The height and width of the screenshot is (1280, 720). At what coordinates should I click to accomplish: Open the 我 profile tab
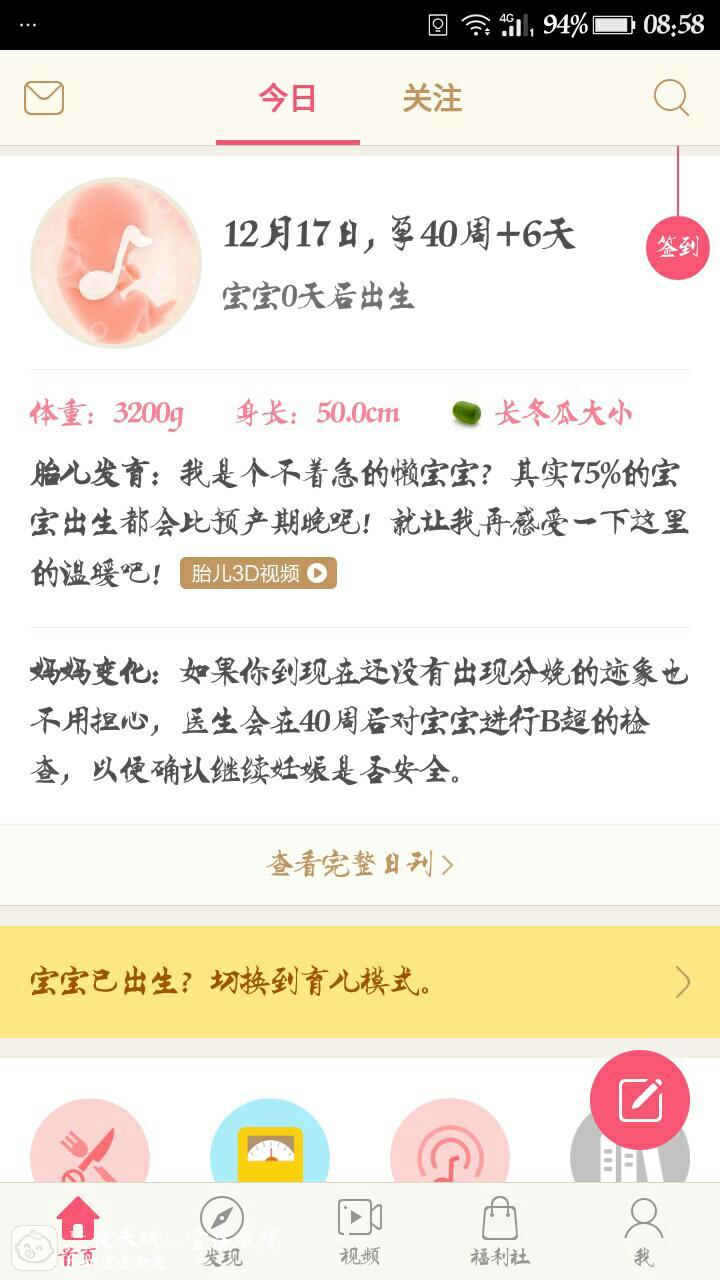(x=643, y=1232)
